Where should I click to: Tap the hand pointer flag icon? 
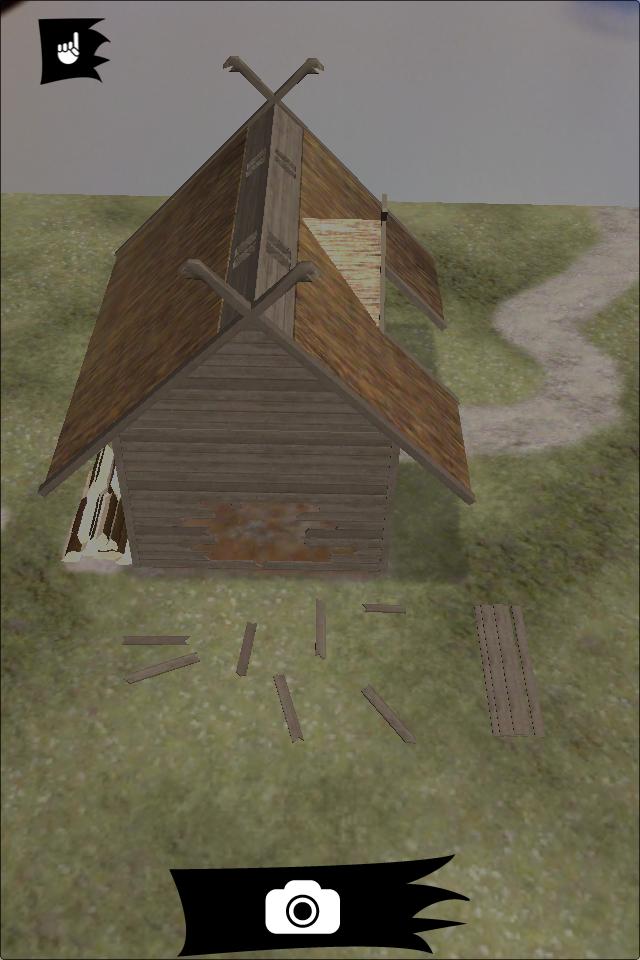click(x=71, y=50)
